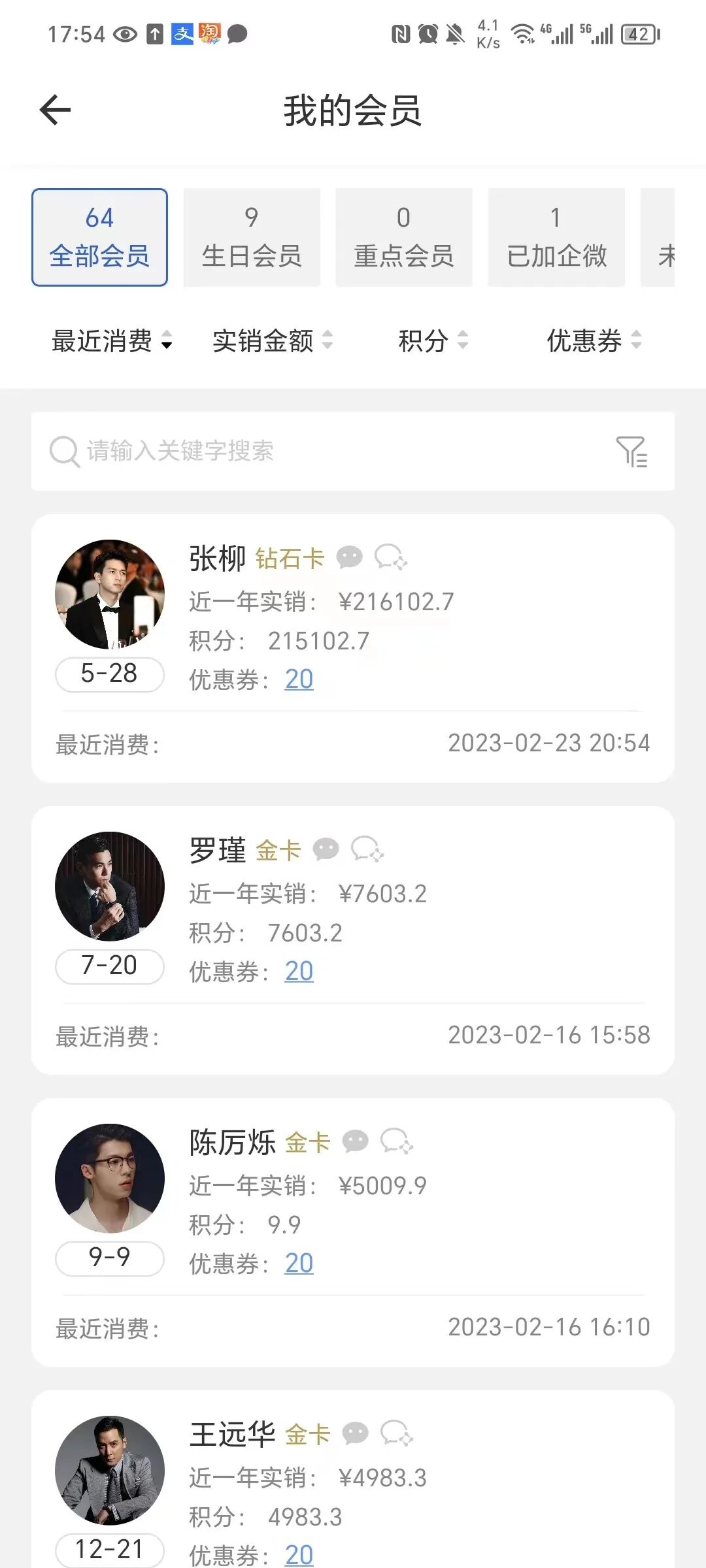View 罗瑾's coupon count link
This screenshot has width=706, height=1568.
coord(299,972)
